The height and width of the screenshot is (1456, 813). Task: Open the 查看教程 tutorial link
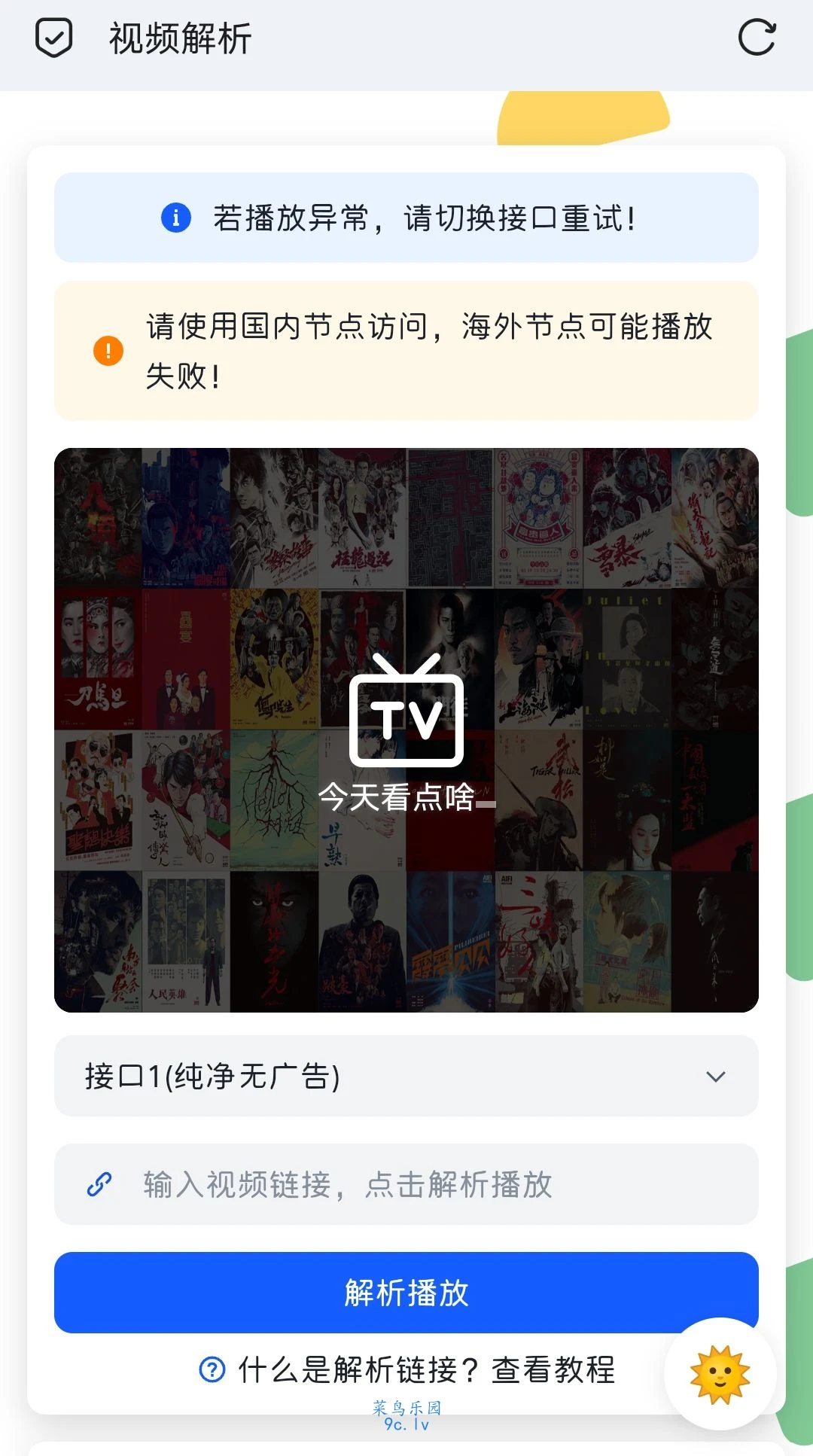(553, 1369)
